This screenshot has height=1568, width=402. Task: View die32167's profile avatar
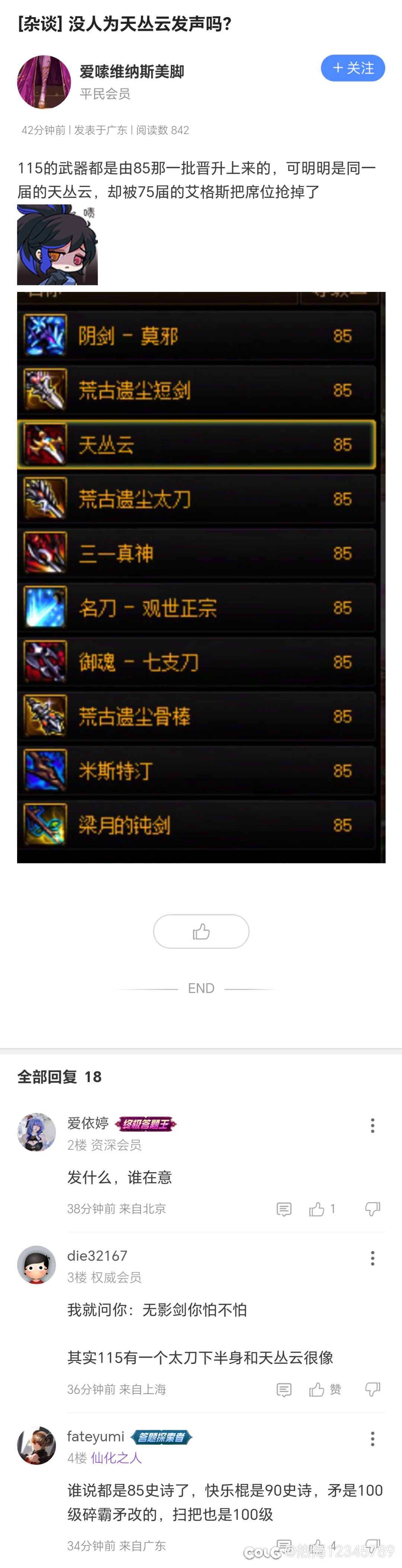point(36,1265)
